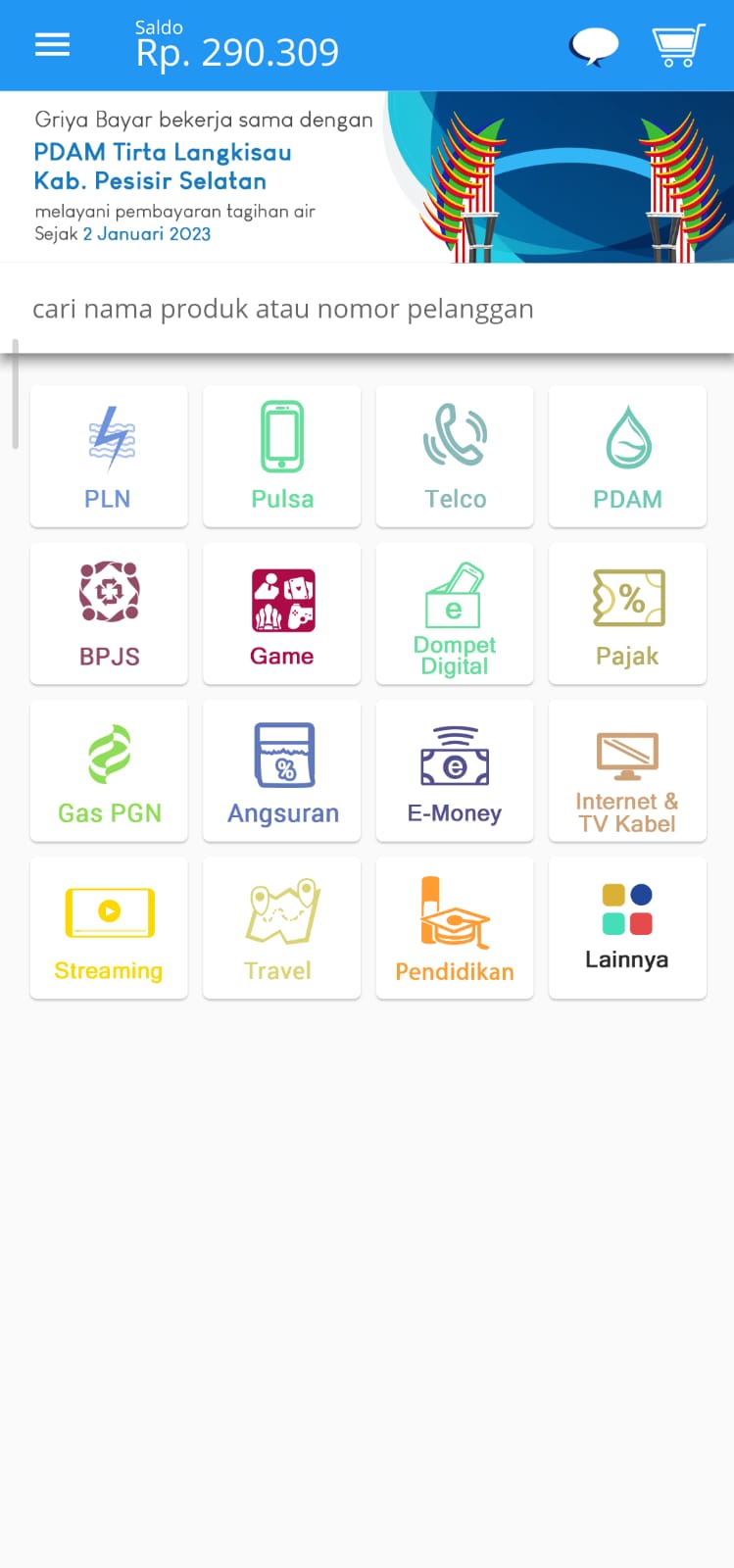Viewport: 734px width, 1568px height.
Task: Select the Game category
Action: pyautogui.click(x=282, y=613)
